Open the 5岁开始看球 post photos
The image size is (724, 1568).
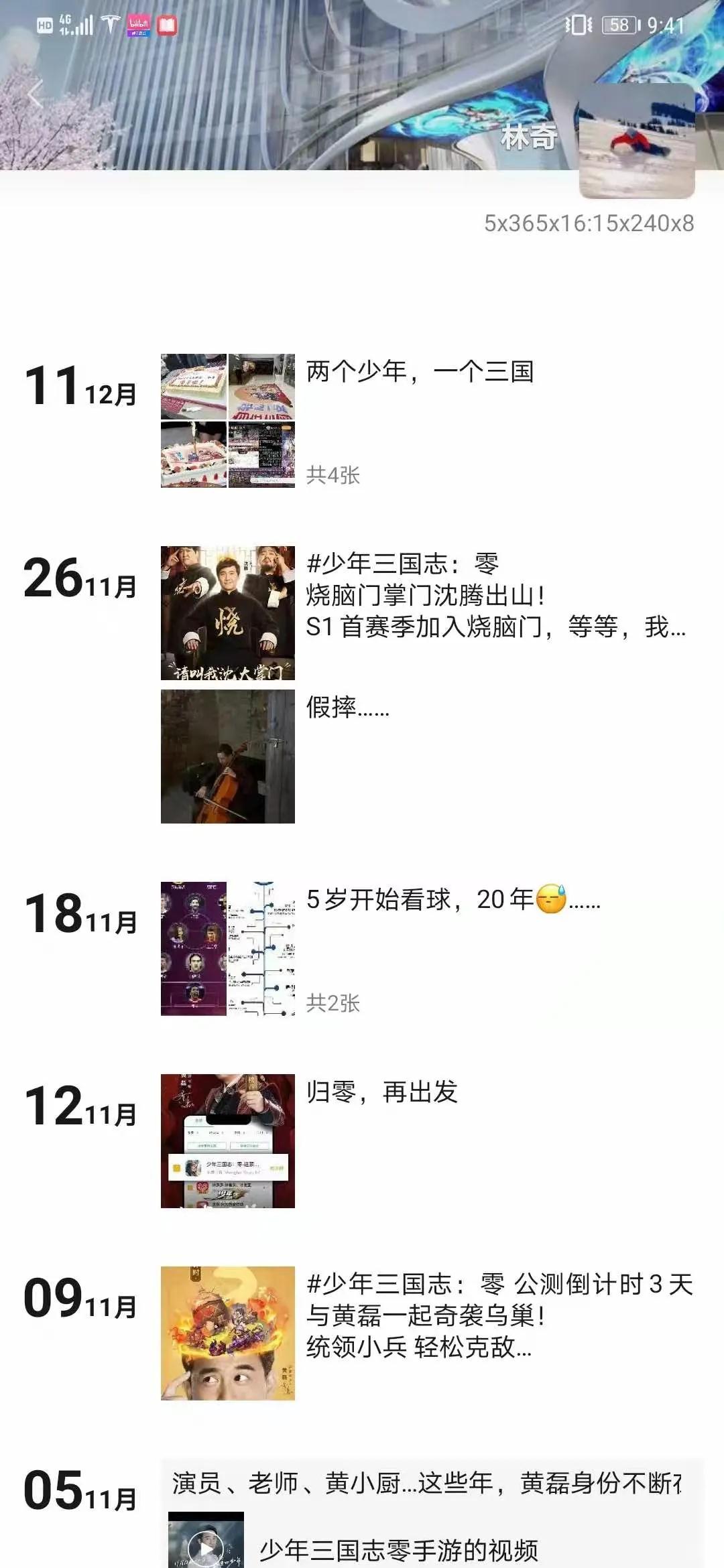point(227,948)
